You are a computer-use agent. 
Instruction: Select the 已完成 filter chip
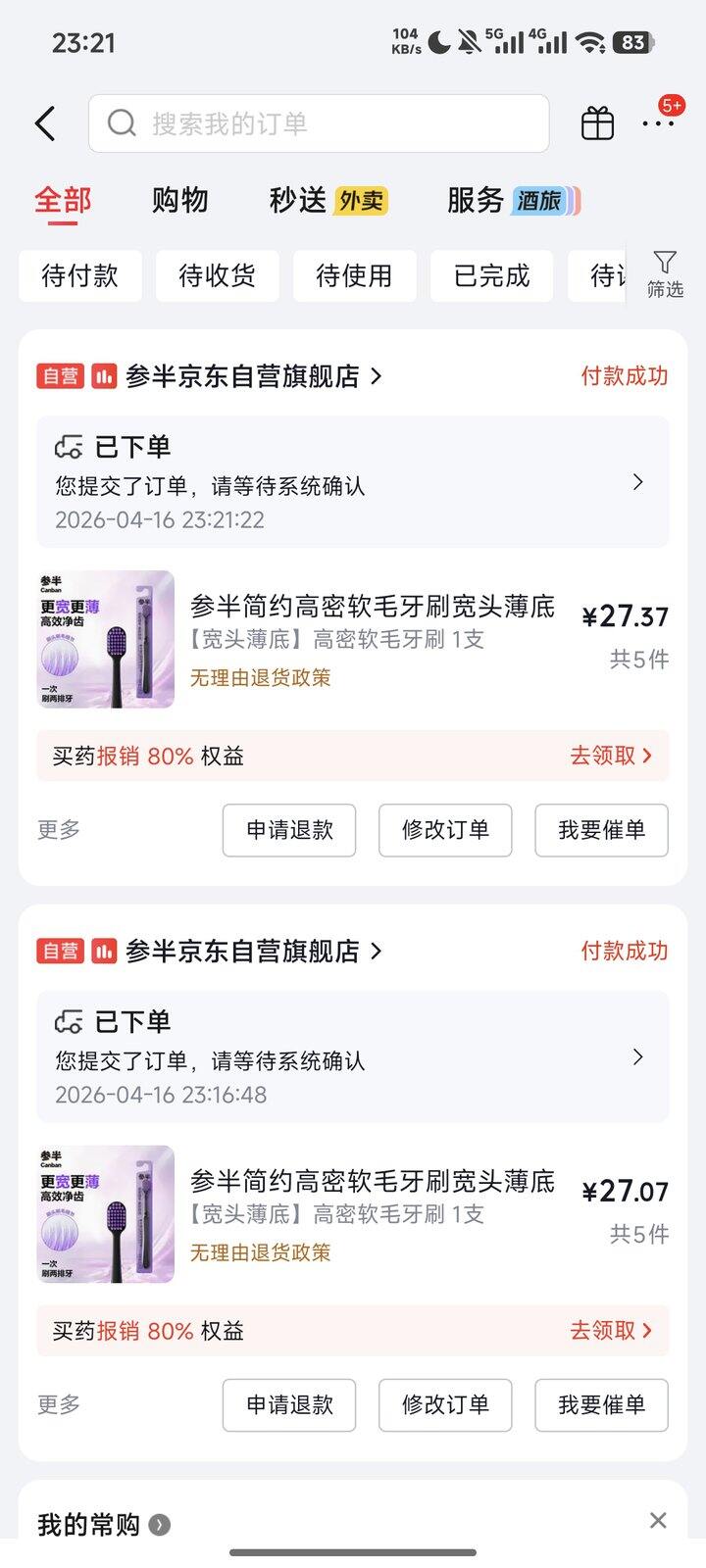[x=491, y=275]
